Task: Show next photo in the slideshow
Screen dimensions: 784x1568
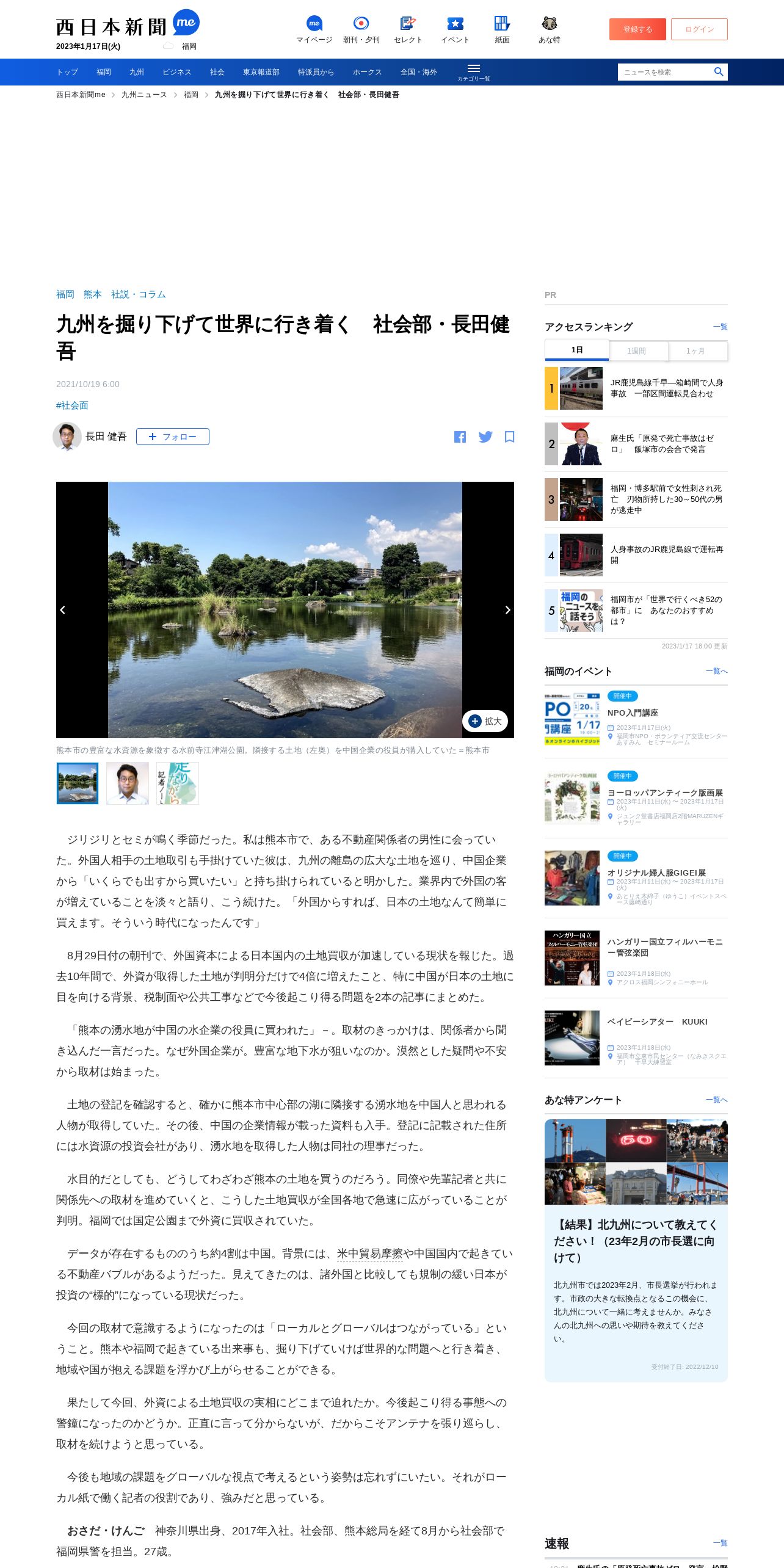Action: pos(507,610)
